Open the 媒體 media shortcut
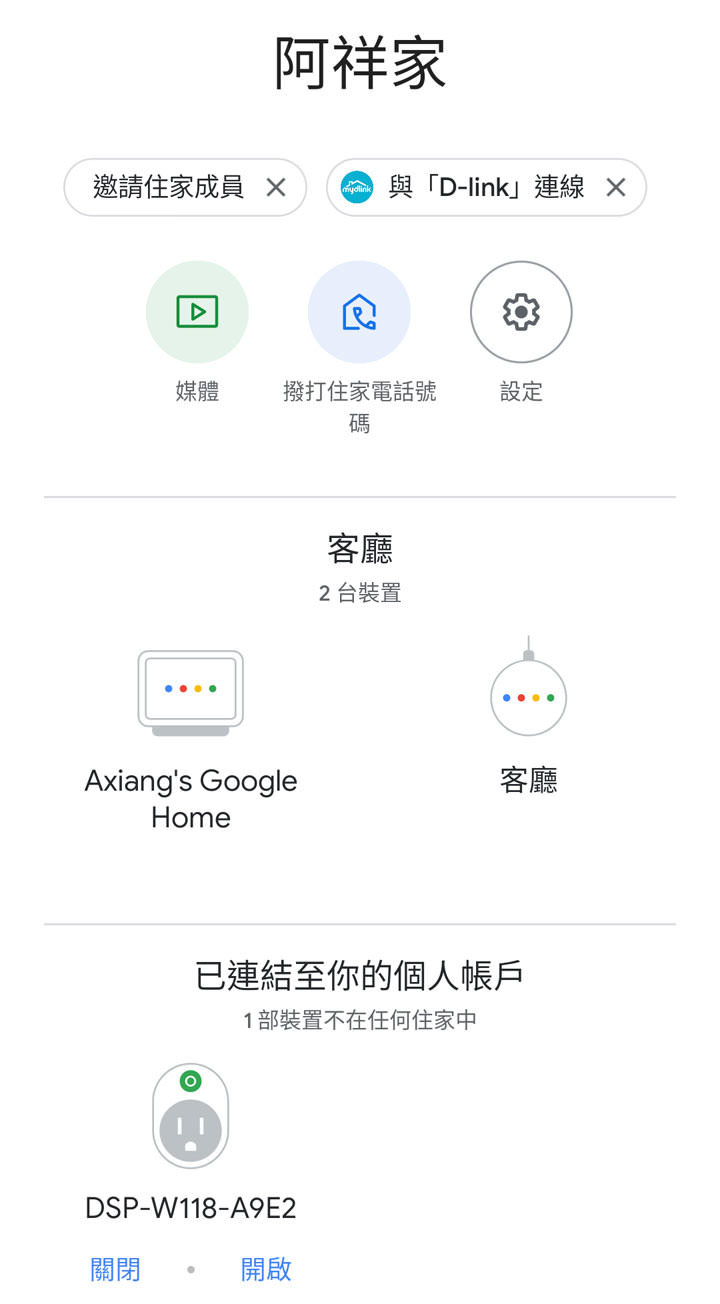The image size is (720, 1304). pos(197,313)
